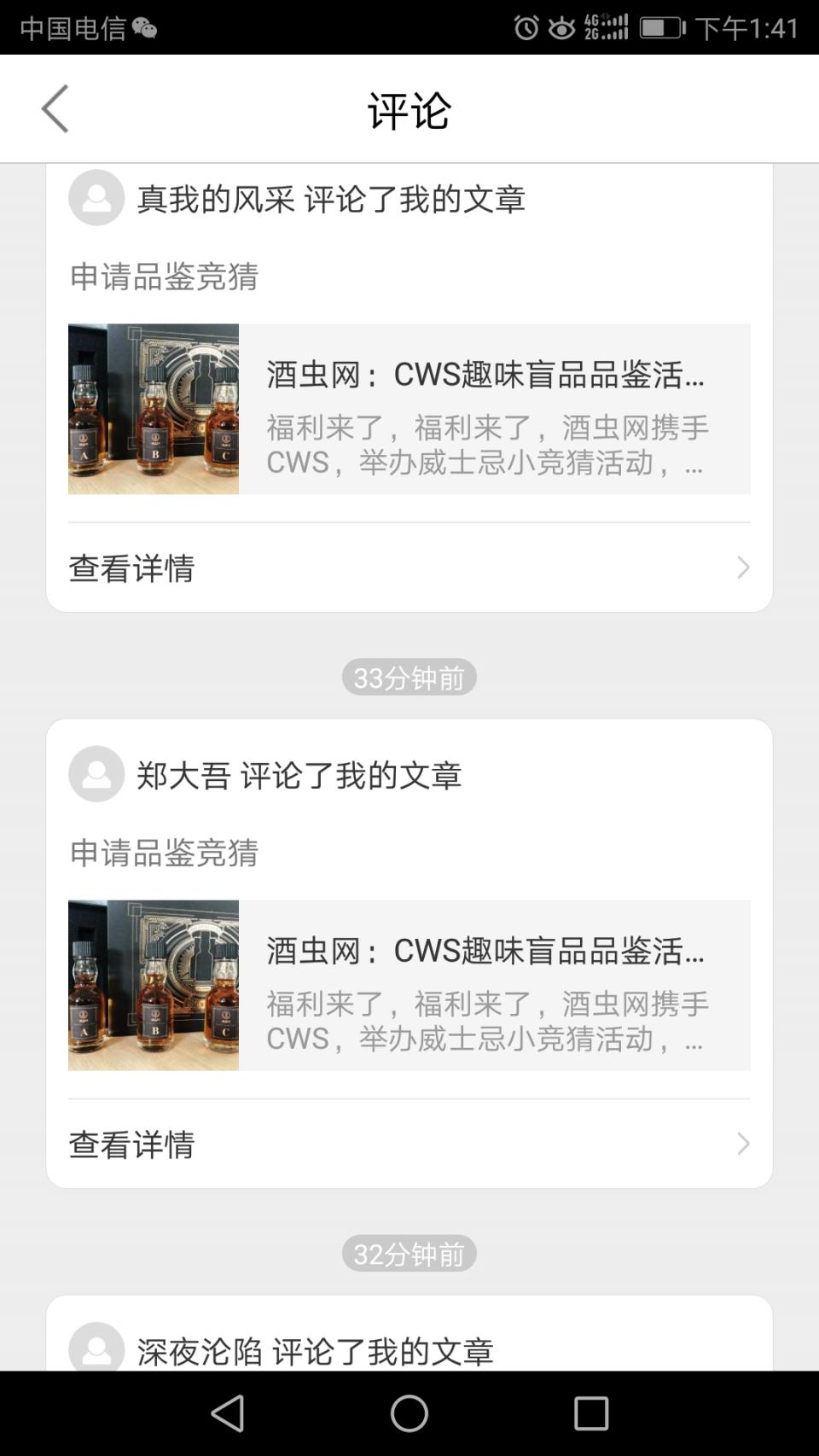This screenshot has width=819, height=1456.
Task: Expand the first CWS article details via chevron
Action: (x=743, y=566)
